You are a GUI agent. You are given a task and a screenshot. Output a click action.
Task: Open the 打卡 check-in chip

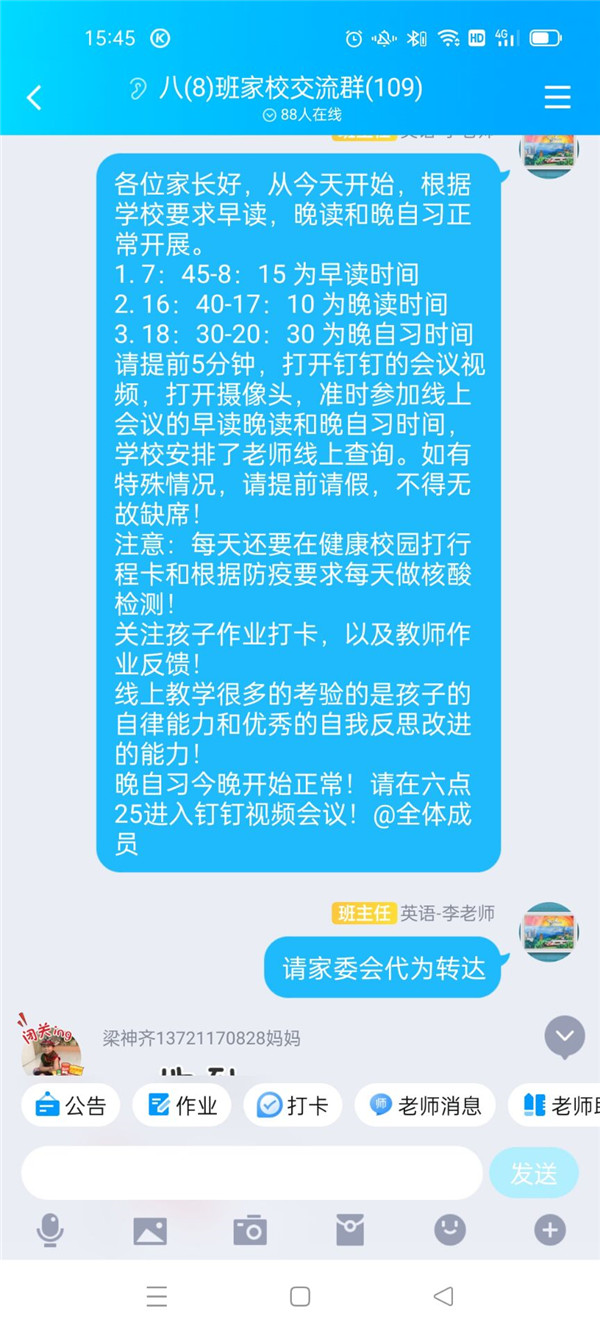click(293, 1105)
